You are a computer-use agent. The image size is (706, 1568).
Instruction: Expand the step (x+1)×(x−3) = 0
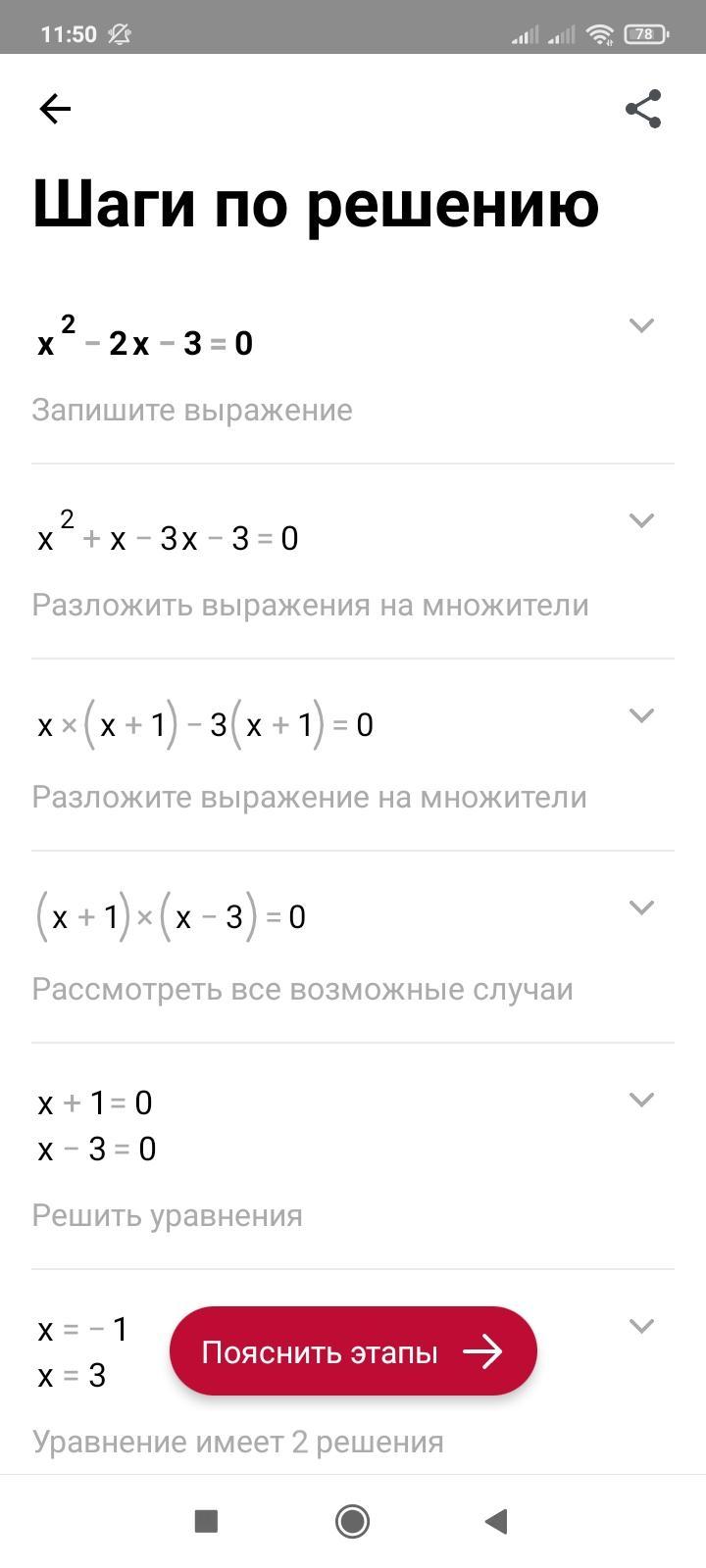(640, 907)
